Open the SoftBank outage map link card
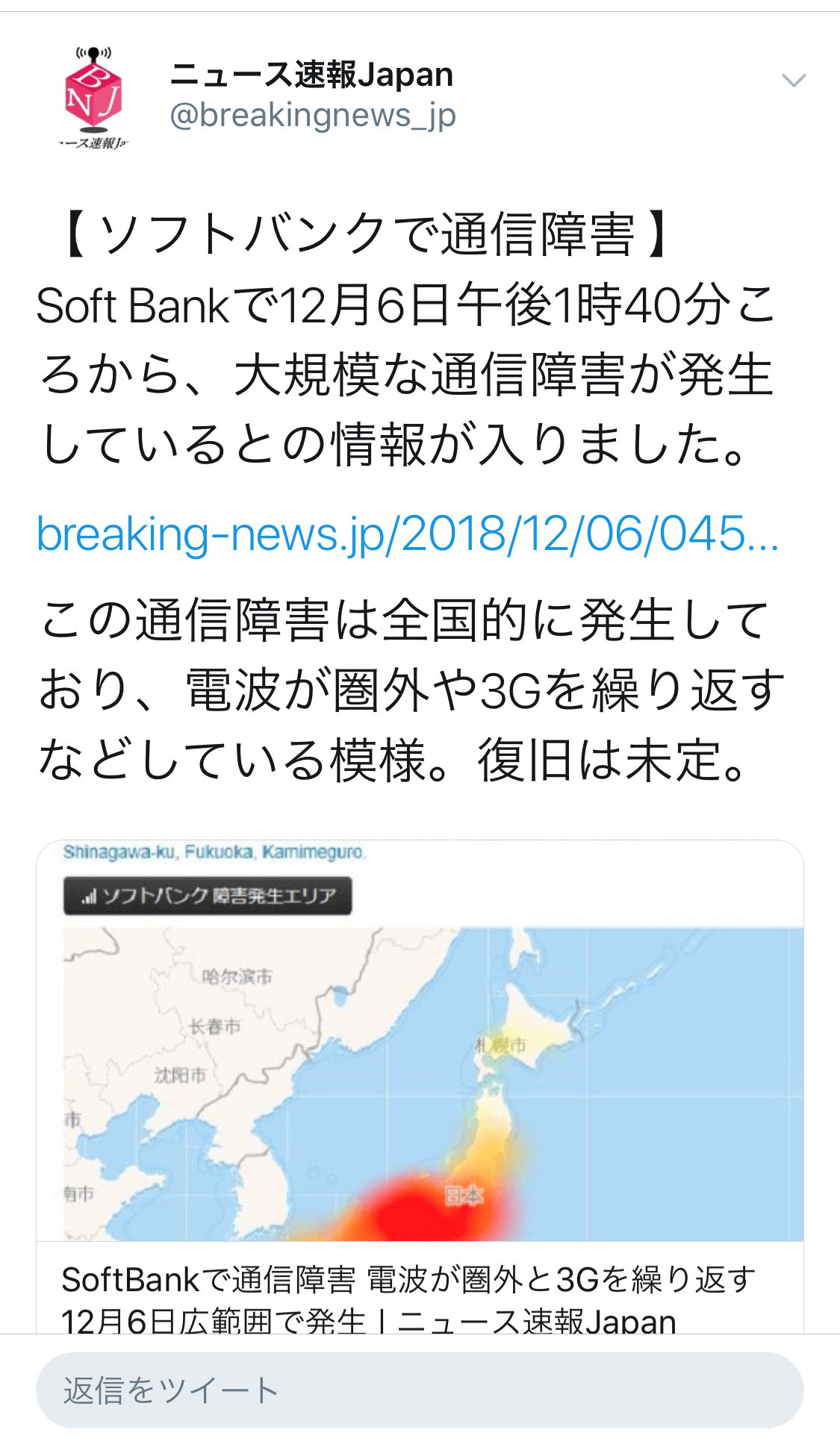 coord(420,1082)
